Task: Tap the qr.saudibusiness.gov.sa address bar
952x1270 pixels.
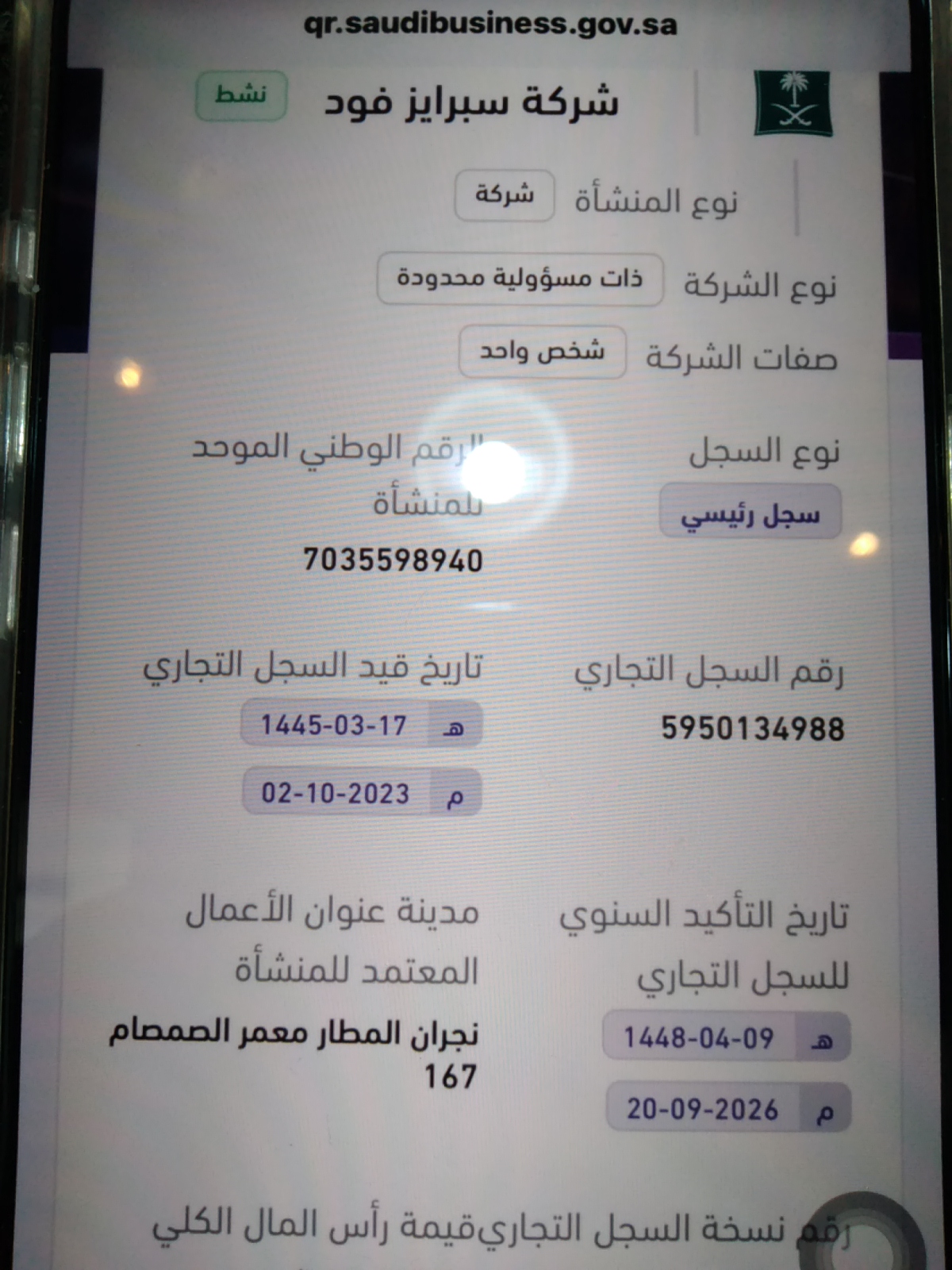Action: [489, 24]
